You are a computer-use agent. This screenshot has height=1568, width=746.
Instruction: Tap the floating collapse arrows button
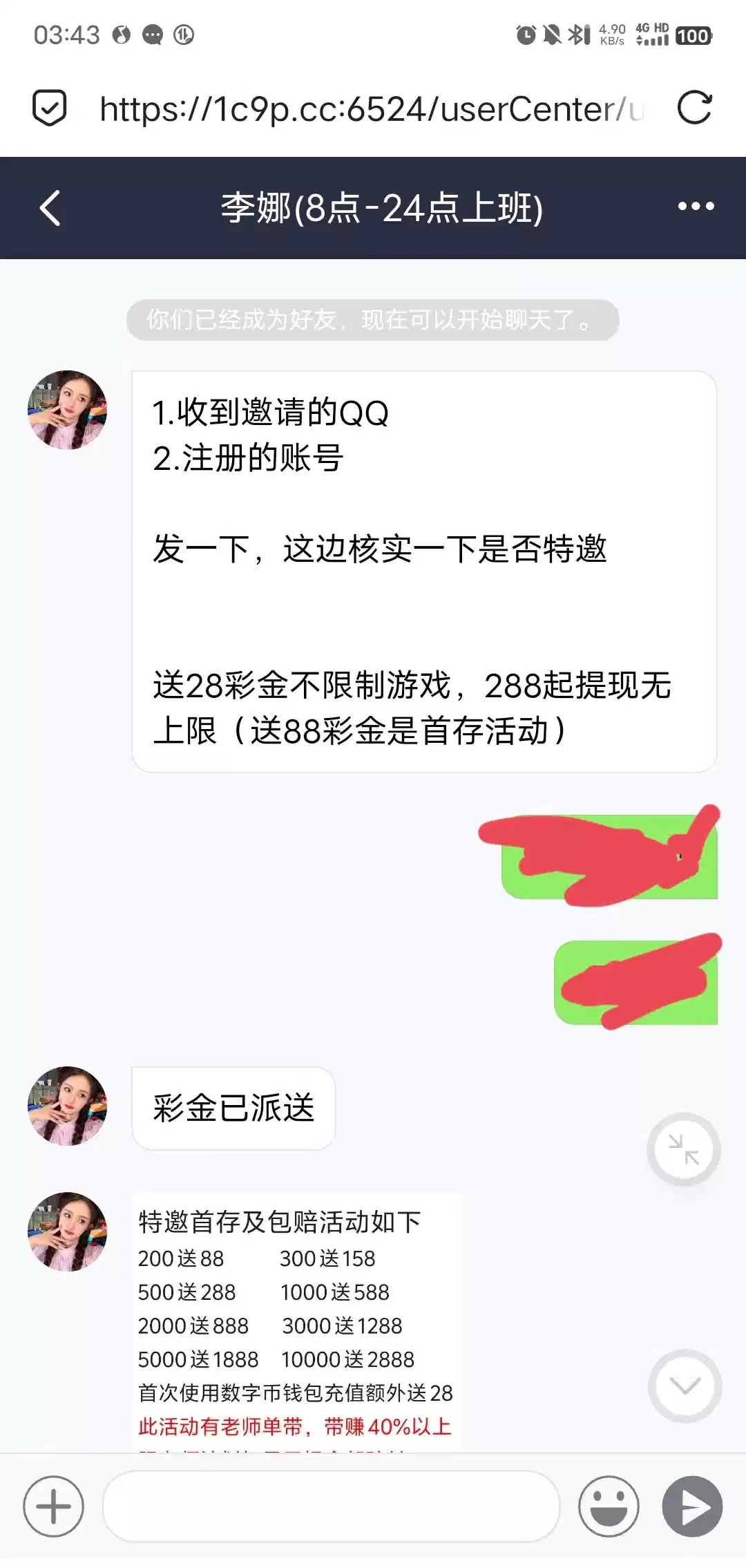684,1149
